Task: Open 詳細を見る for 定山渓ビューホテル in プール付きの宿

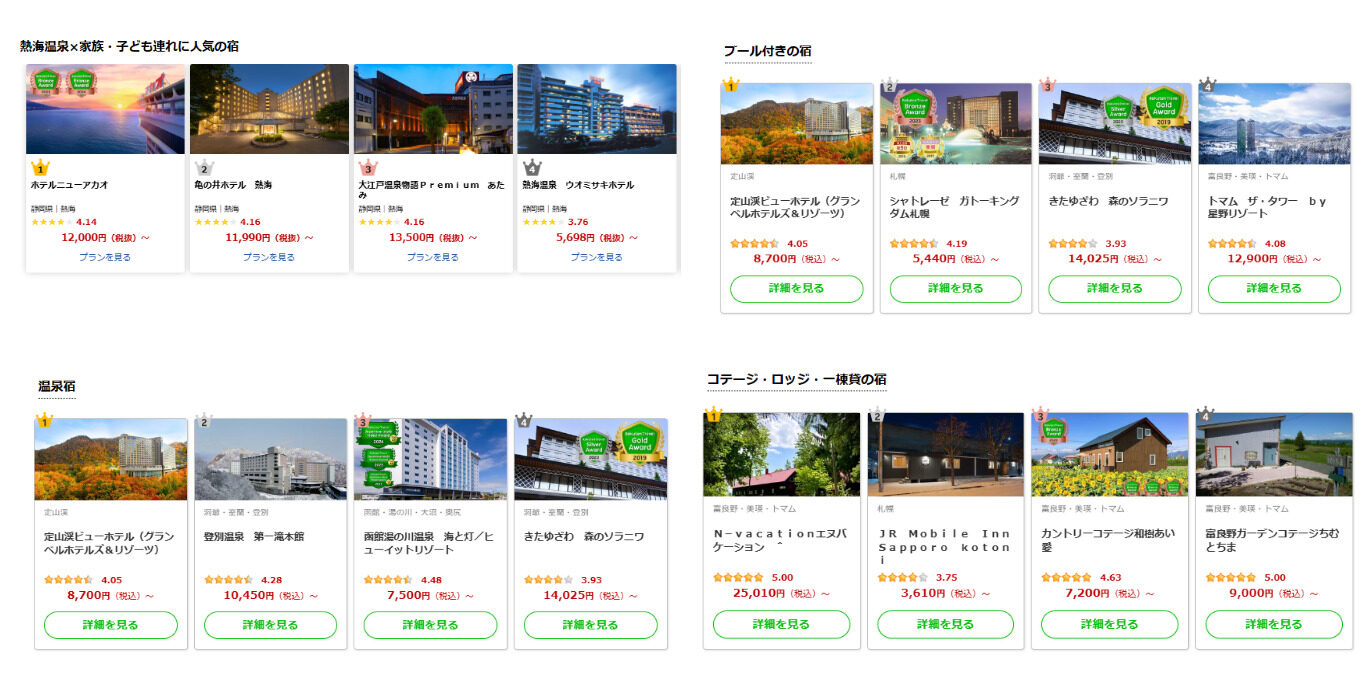Action: pos(796,288)
